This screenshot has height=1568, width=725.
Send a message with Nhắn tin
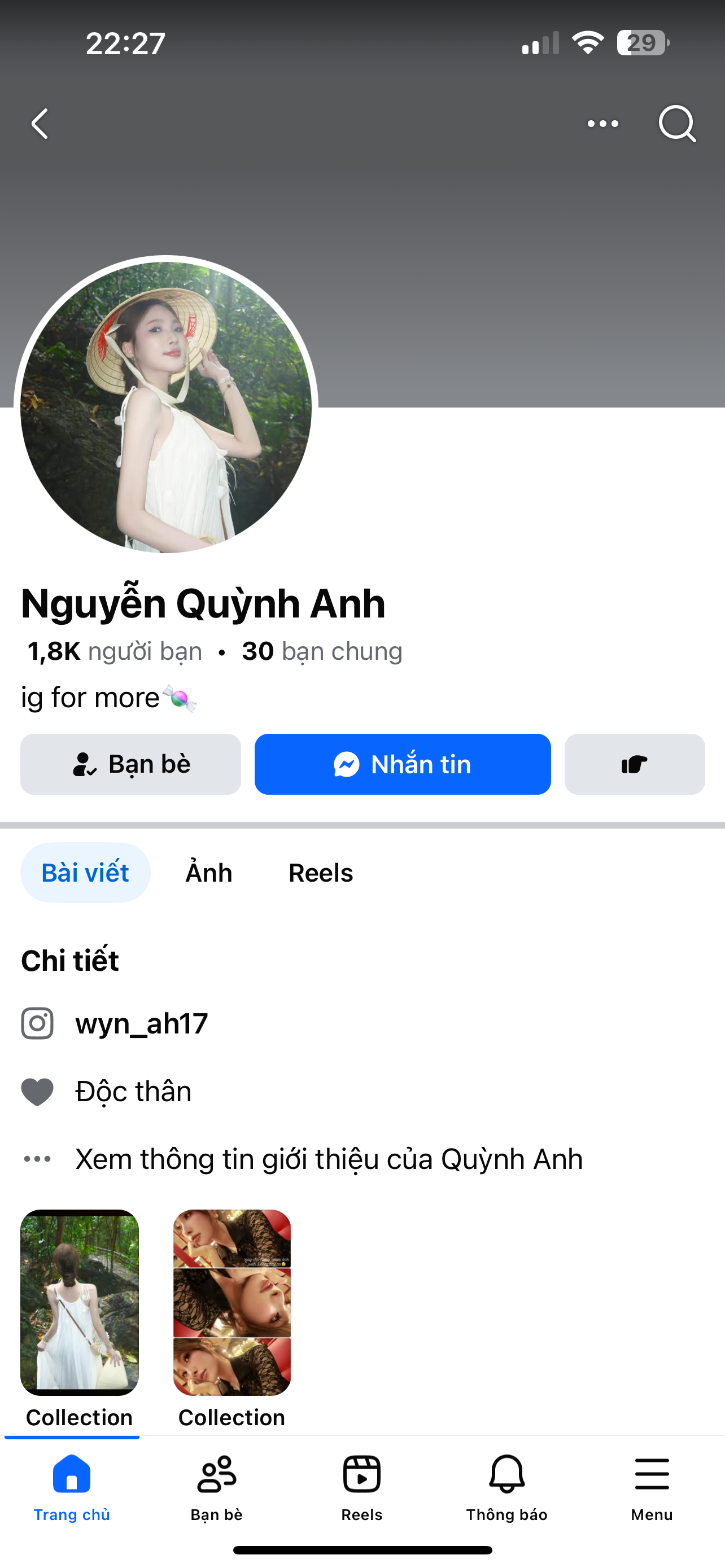(403, 764)
